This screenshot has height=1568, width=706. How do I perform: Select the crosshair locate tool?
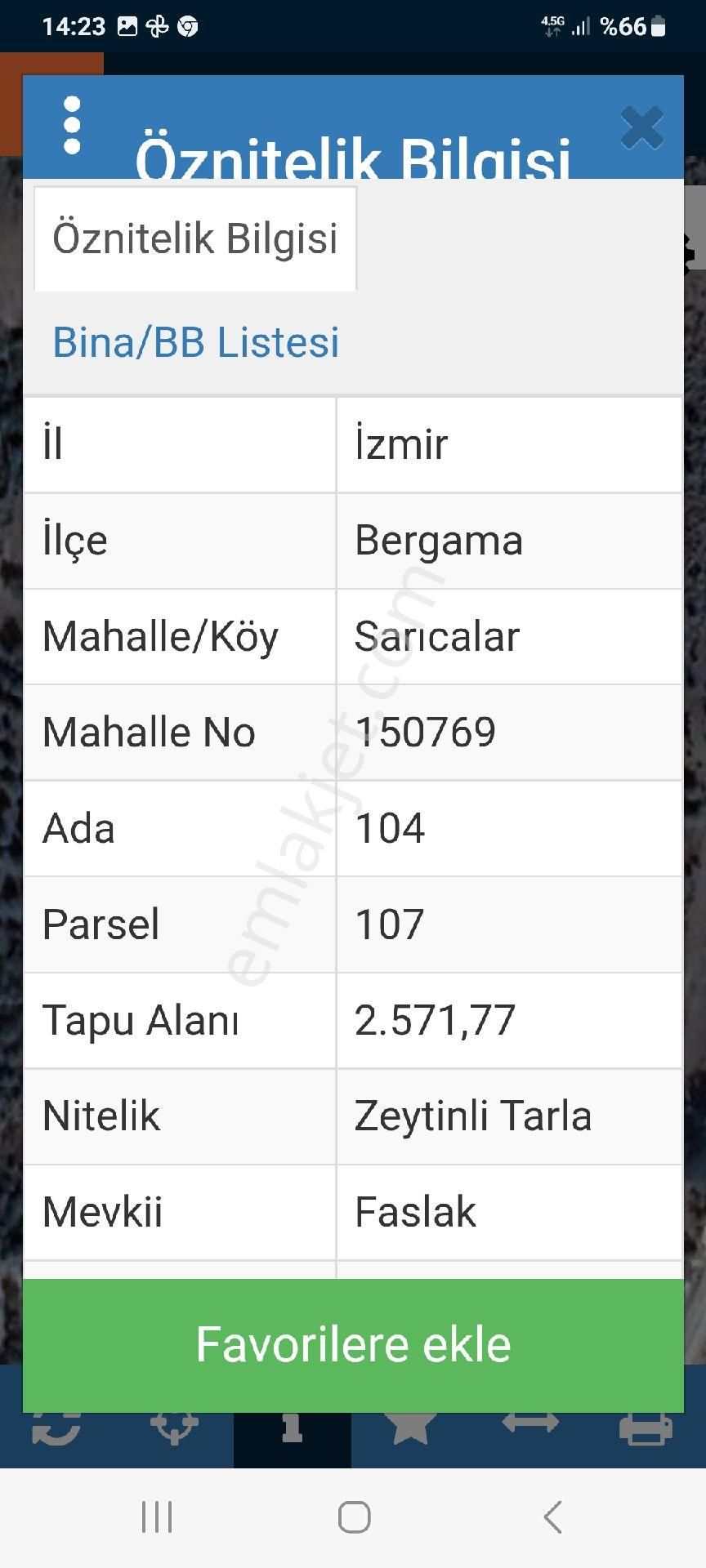(173, 1429)
